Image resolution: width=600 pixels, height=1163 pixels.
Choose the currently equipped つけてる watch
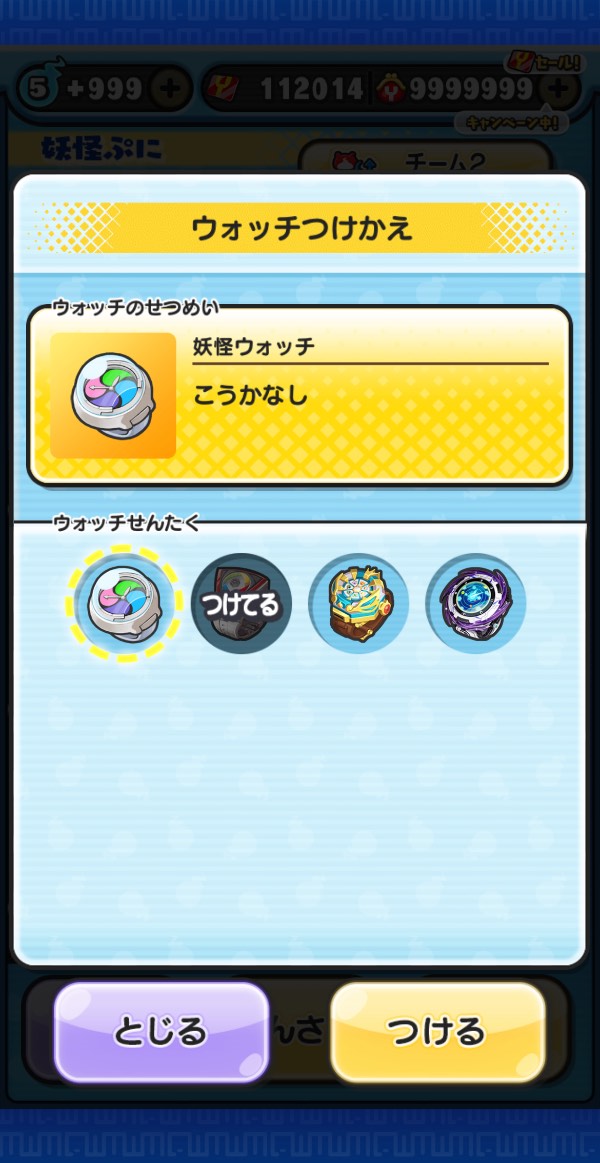point(241,603)
